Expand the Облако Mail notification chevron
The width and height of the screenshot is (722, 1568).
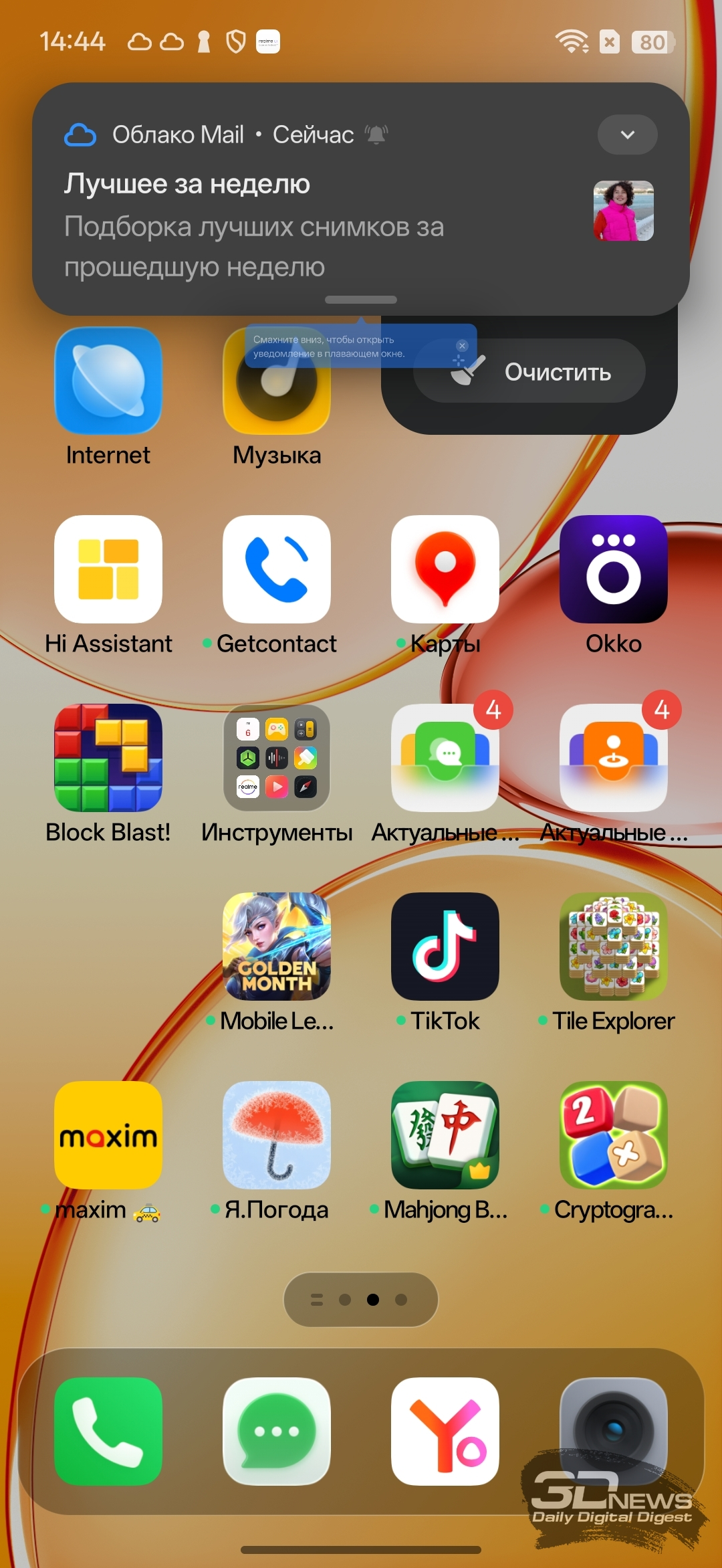pos(627,134)
